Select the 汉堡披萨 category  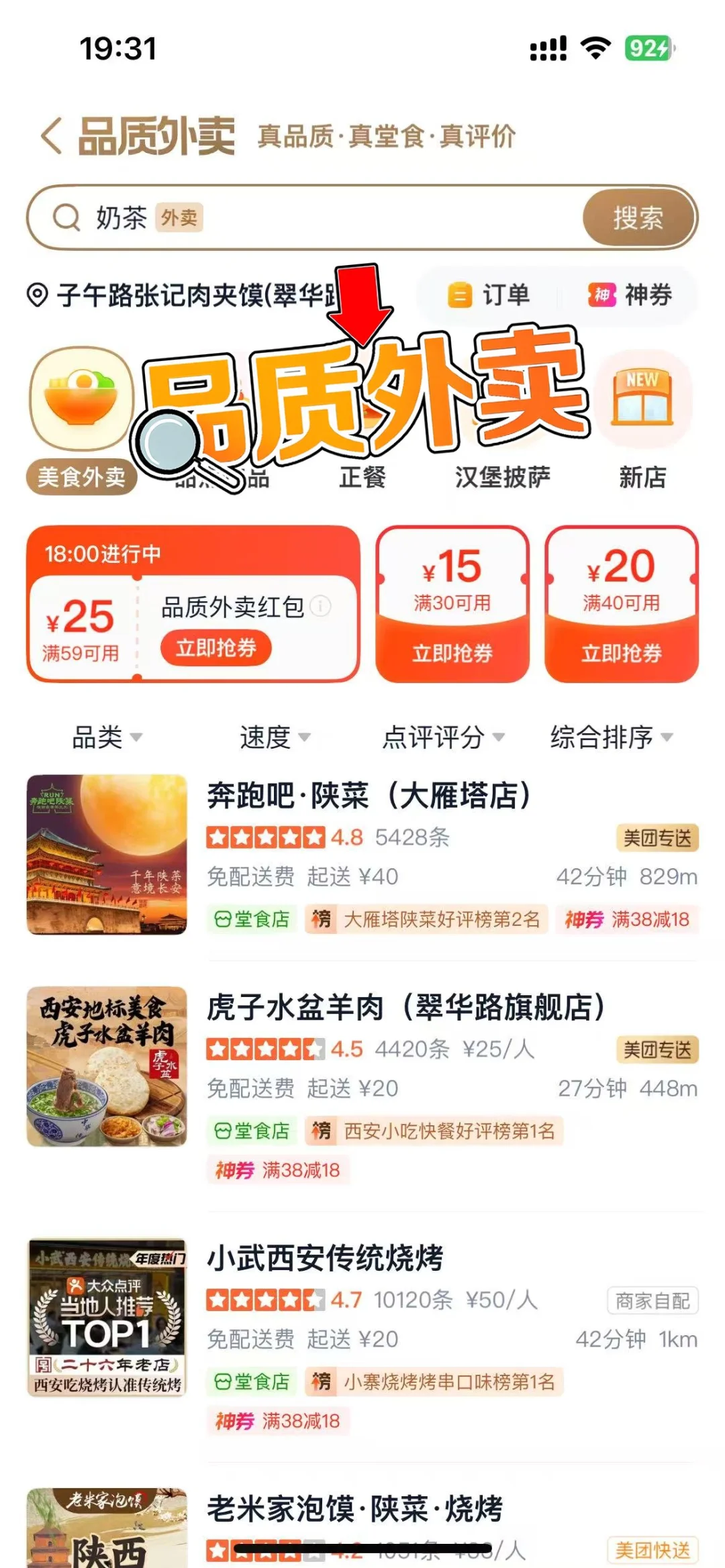pyautogui.click(x=502, y=476)
